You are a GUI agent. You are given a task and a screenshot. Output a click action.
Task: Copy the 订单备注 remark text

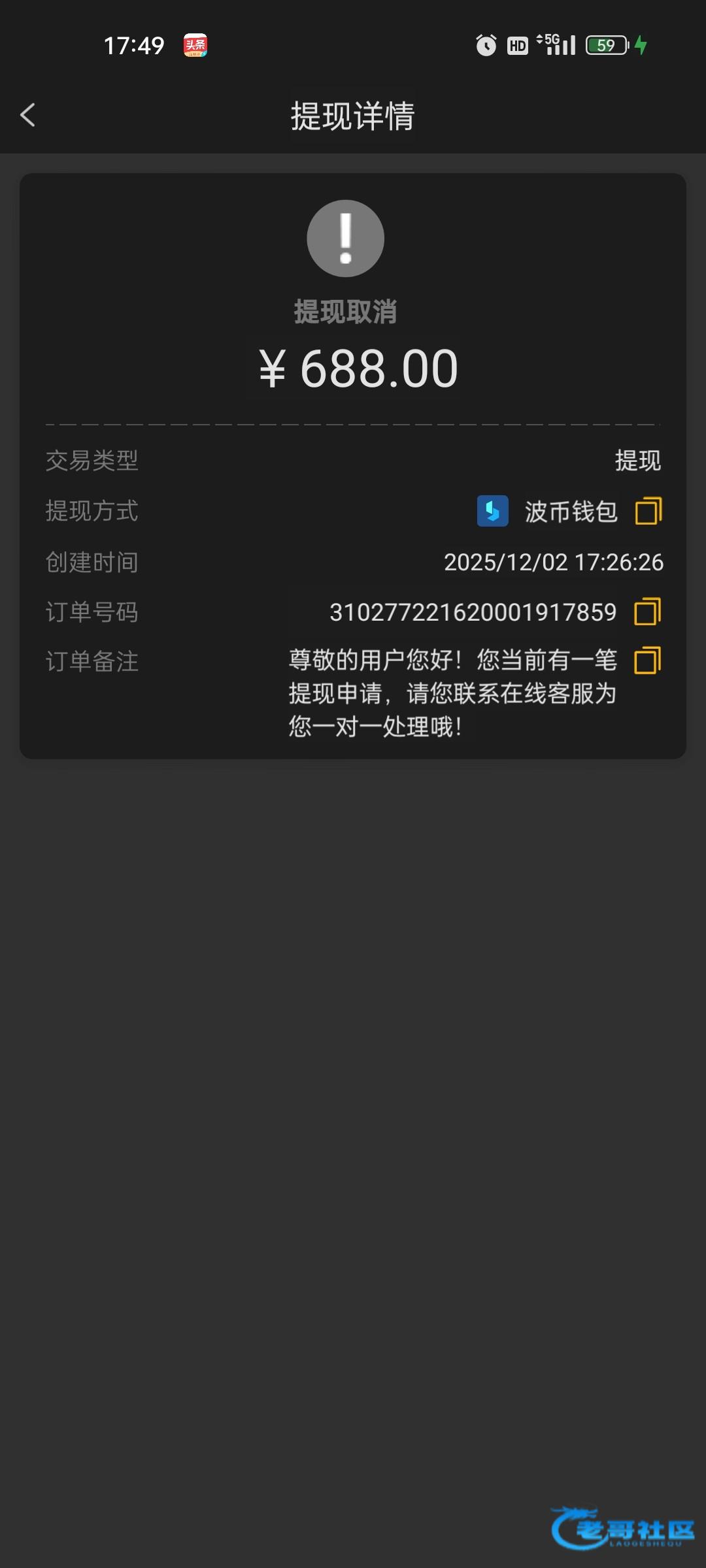coord(647,661)
